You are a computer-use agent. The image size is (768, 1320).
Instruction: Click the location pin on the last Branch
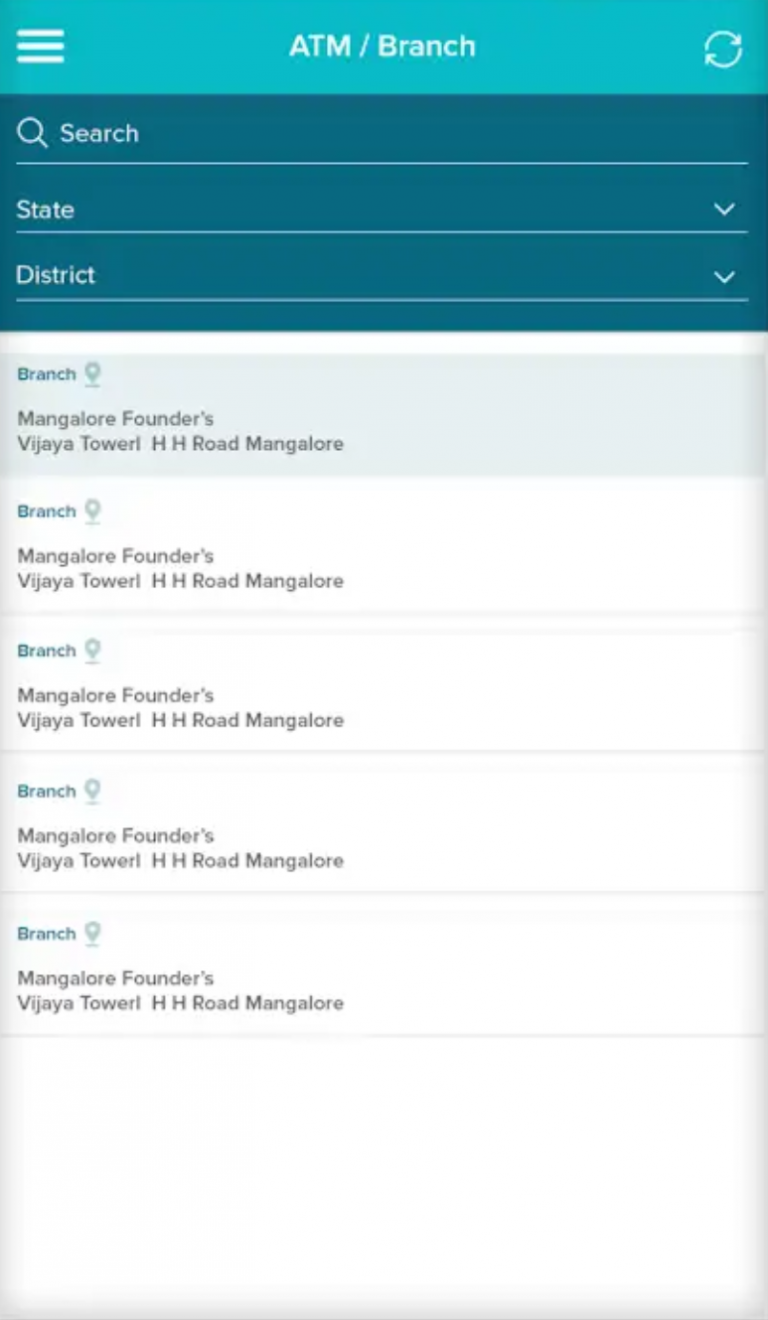[x=92, y=932]
